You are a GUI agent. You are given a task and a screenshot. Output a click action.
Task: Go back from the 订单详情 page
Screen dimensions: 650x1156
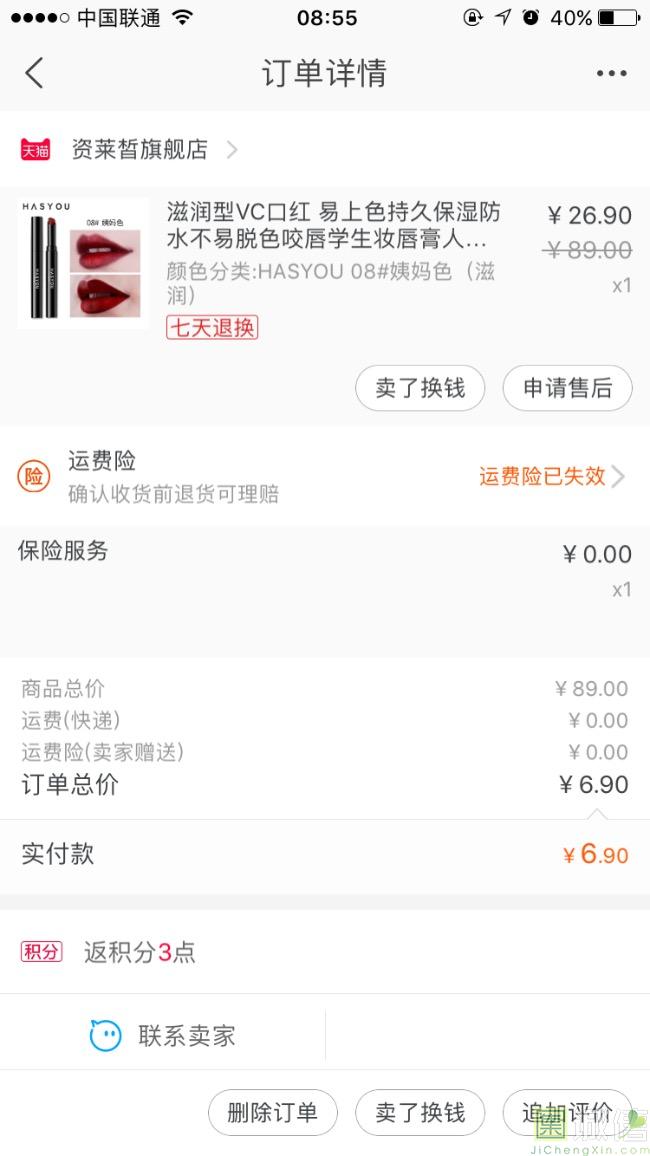[35, 73]
